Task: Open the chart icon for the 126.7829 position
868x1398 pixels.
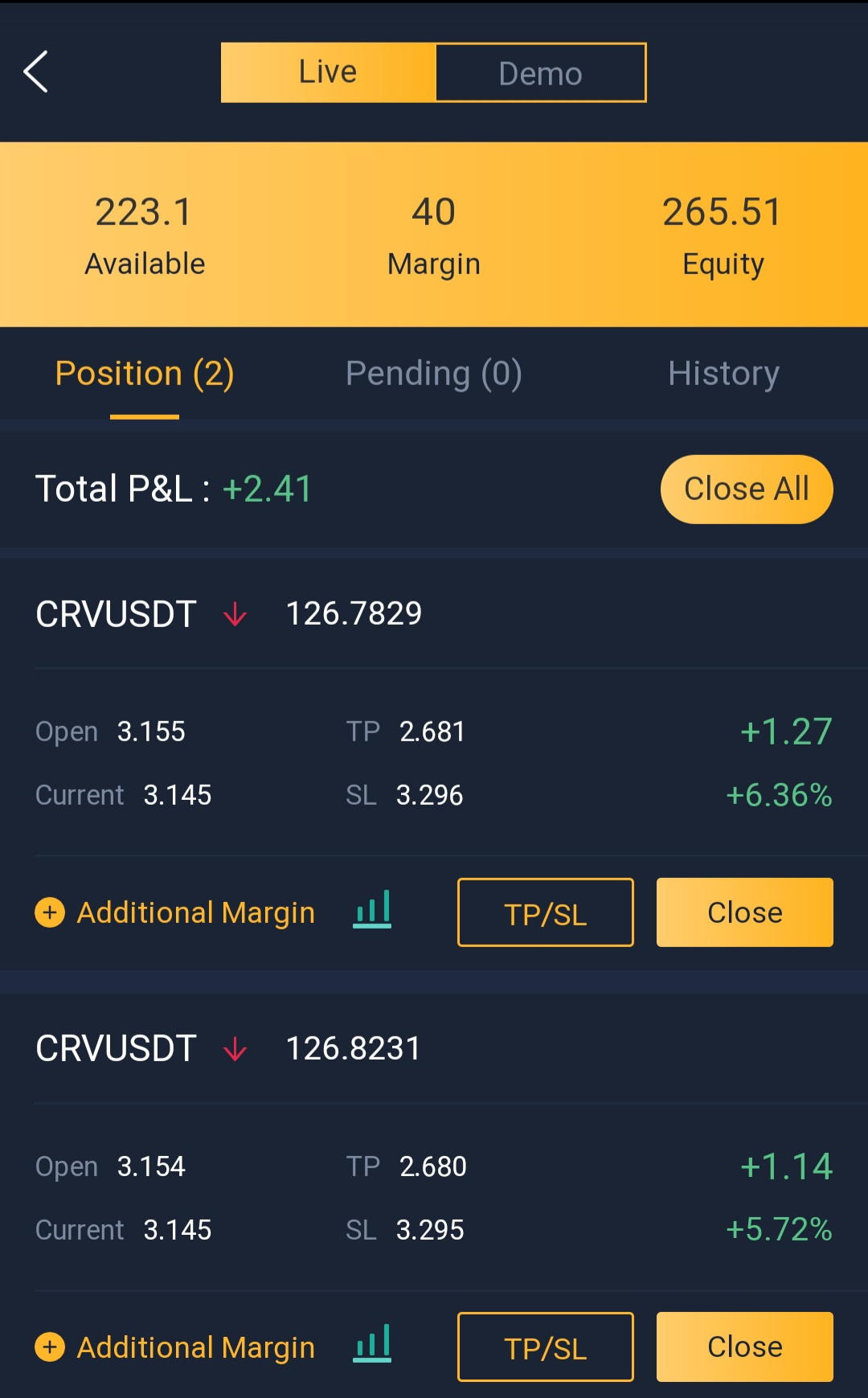Action: point(372,909)
